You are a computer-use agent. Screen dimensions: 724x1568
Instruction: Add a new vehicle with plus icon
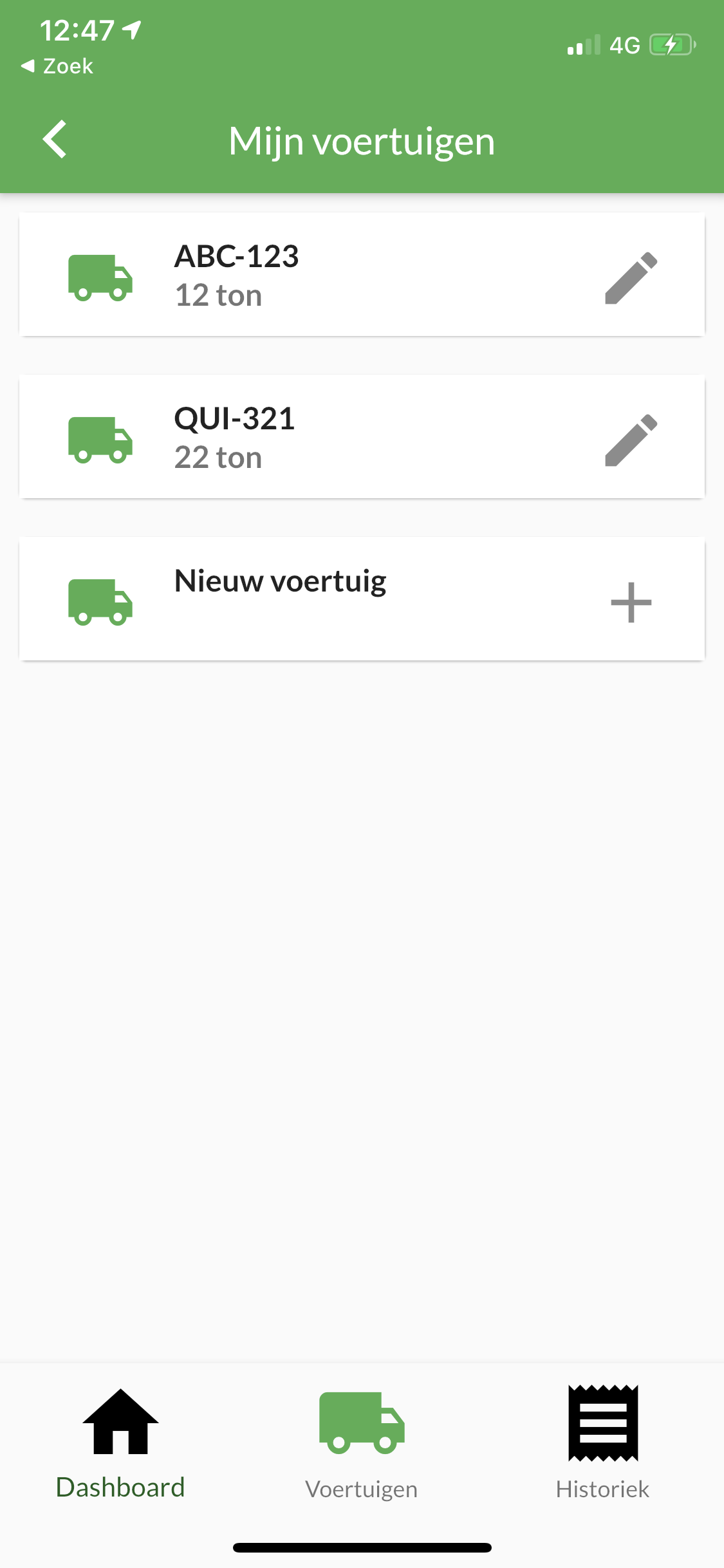631,602
